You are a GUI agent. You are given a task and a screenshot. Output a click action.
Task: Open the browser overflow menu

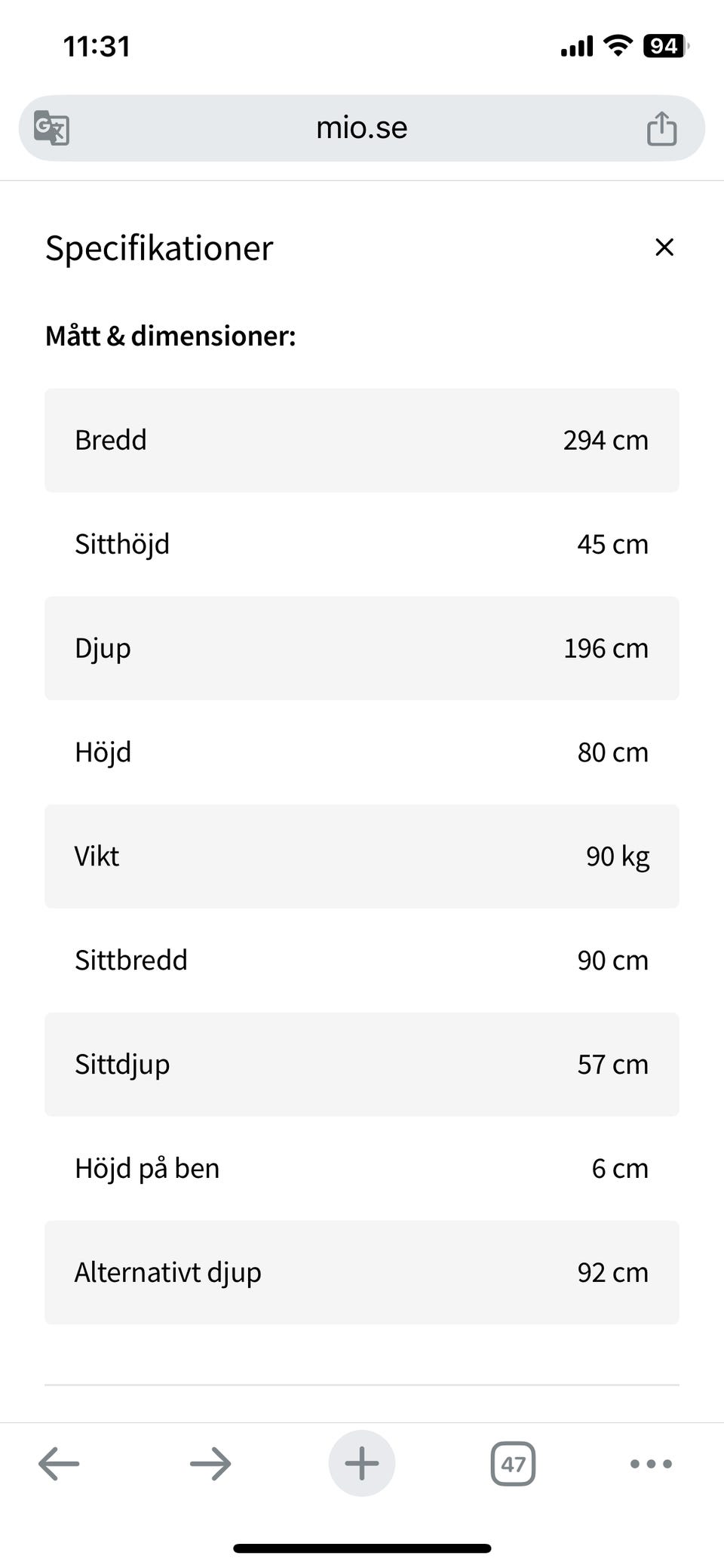[x=651, y=1463]
